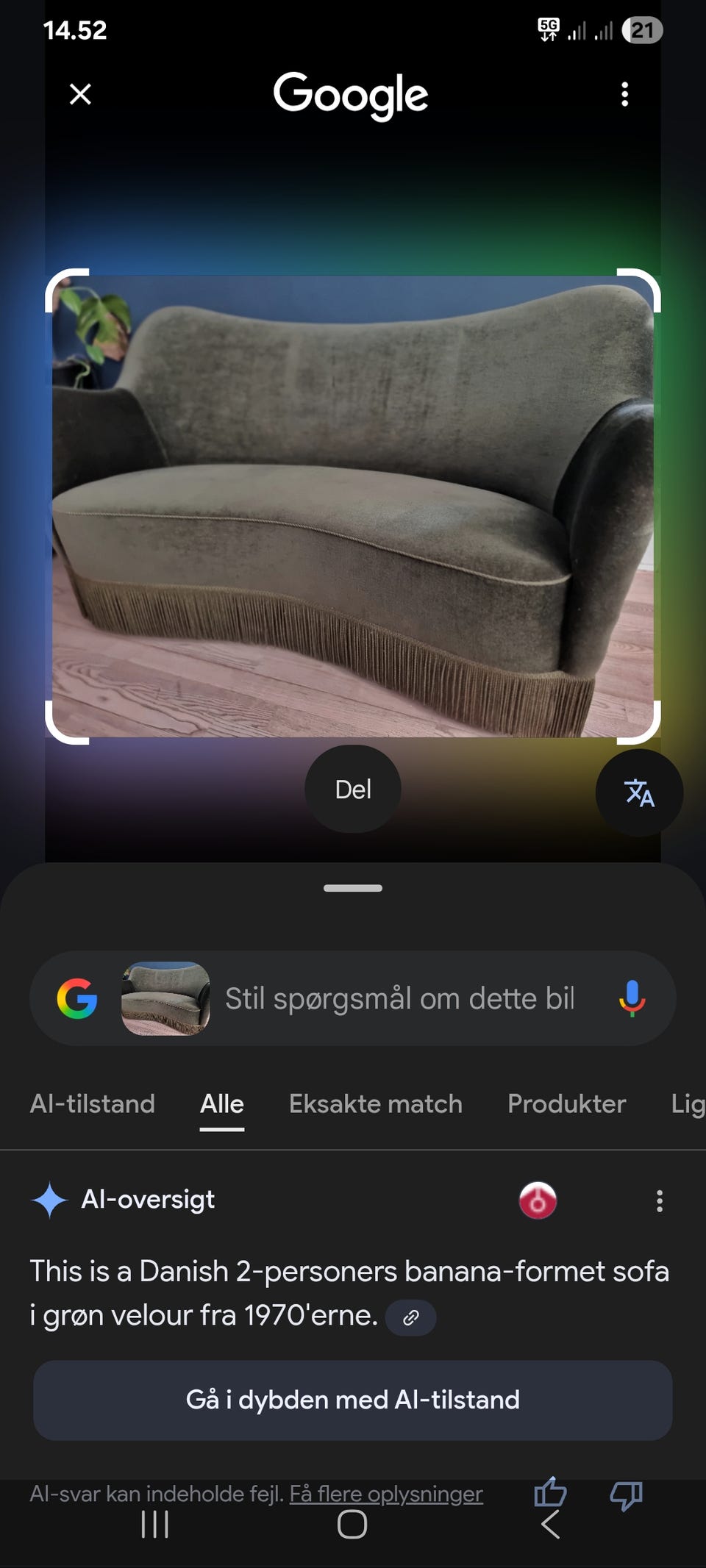706x1568 pixels.
Task: Open the Få flere oplysninger link
Action: 387,1494
